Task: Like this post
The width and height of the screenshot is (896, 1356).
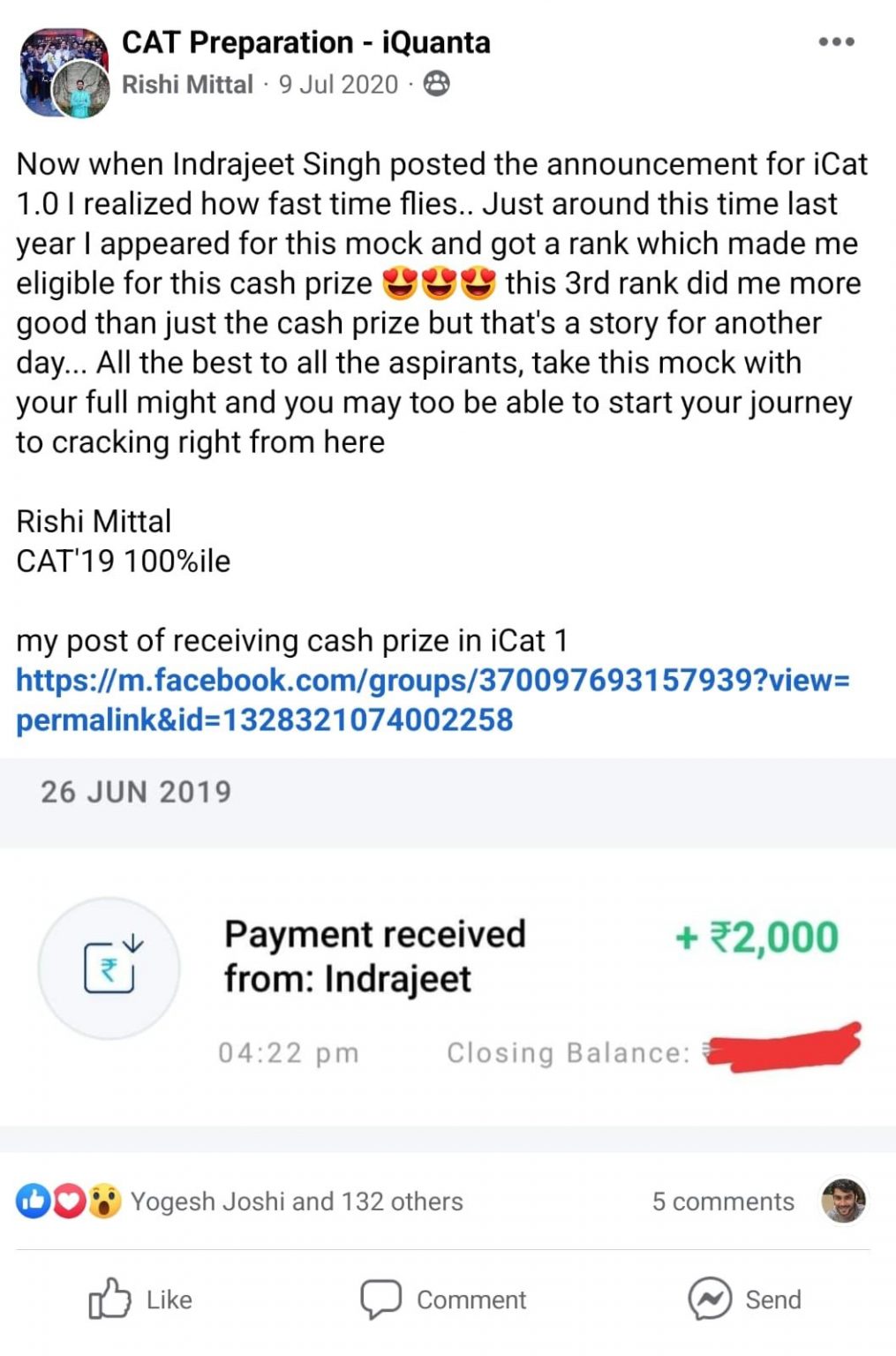Action: click(141, 1299)
